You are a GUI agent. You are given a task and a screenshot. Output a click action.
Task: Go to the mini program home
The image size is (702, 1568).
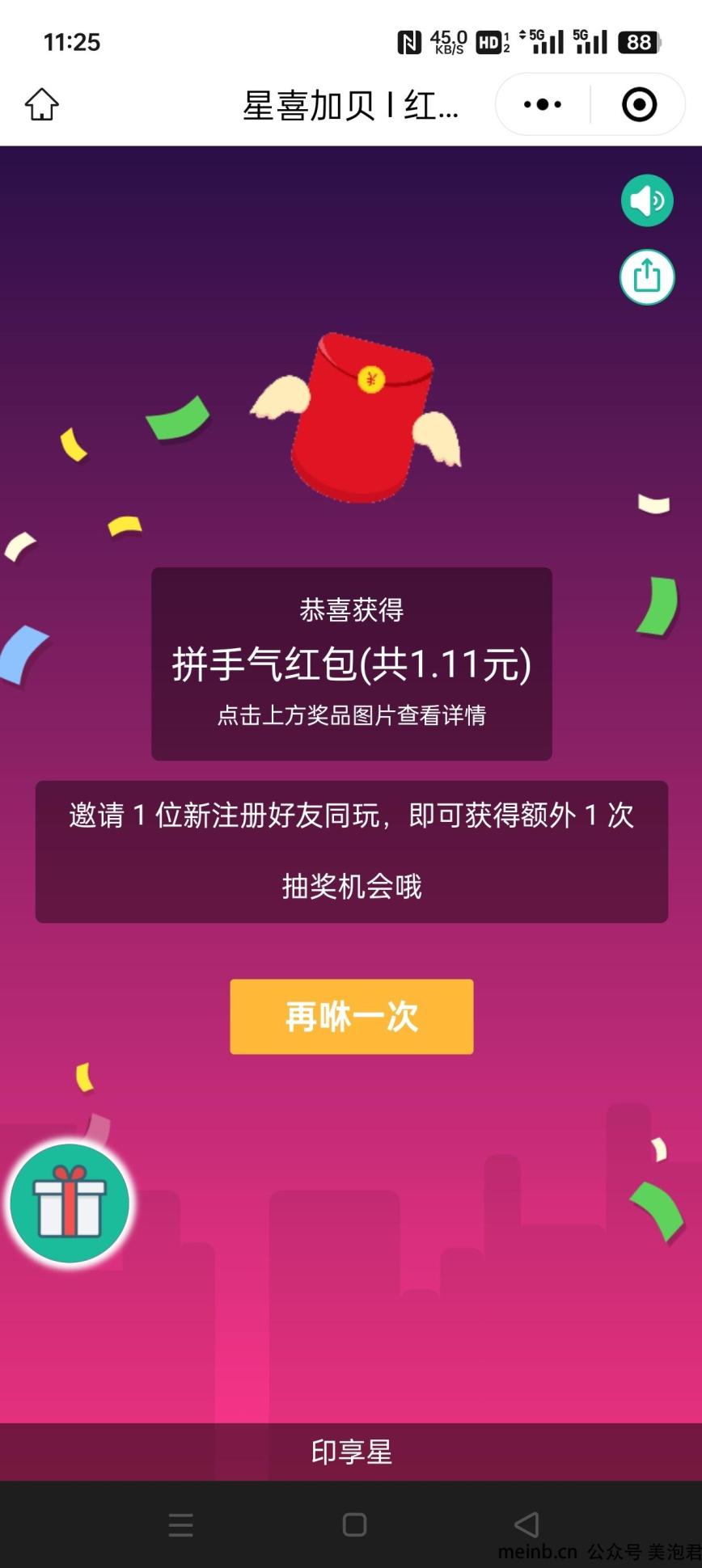[42, 104]
